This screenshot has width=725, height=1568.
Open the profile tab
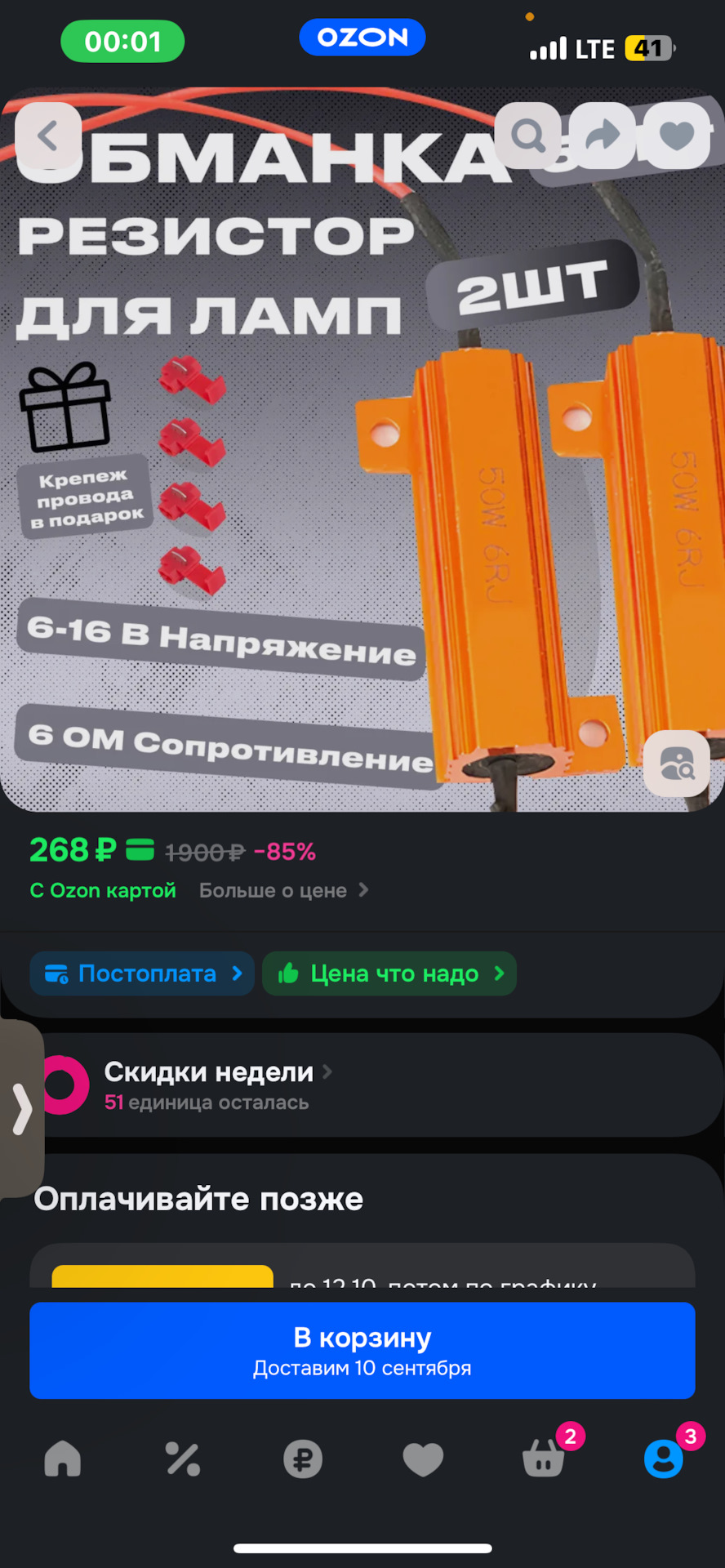[663, 1459]
